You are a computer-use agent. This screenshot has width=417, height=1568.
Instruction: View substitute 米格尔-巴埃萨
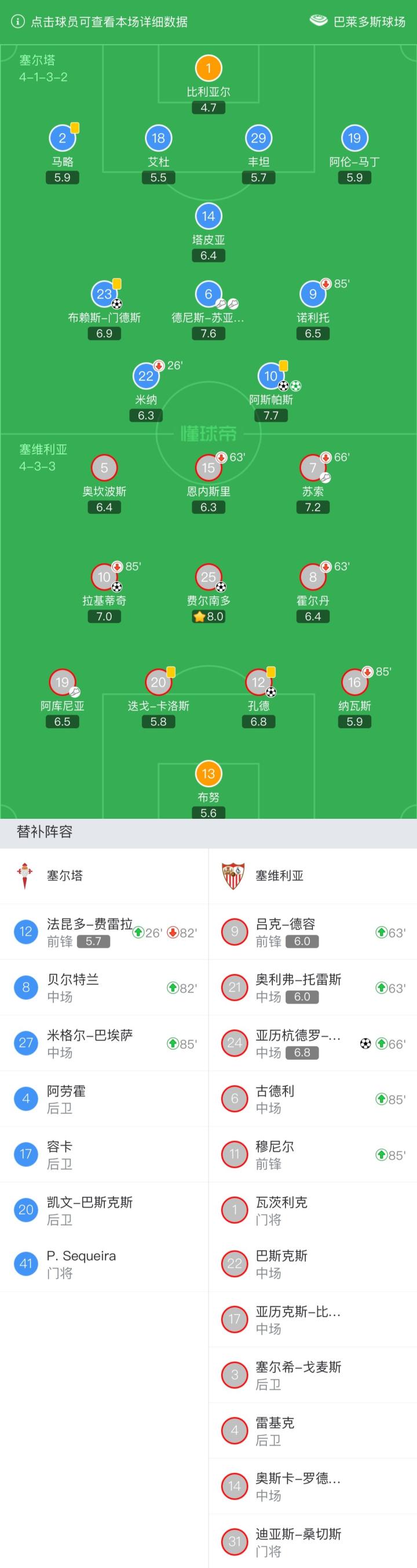click(x=104, y=1043)
